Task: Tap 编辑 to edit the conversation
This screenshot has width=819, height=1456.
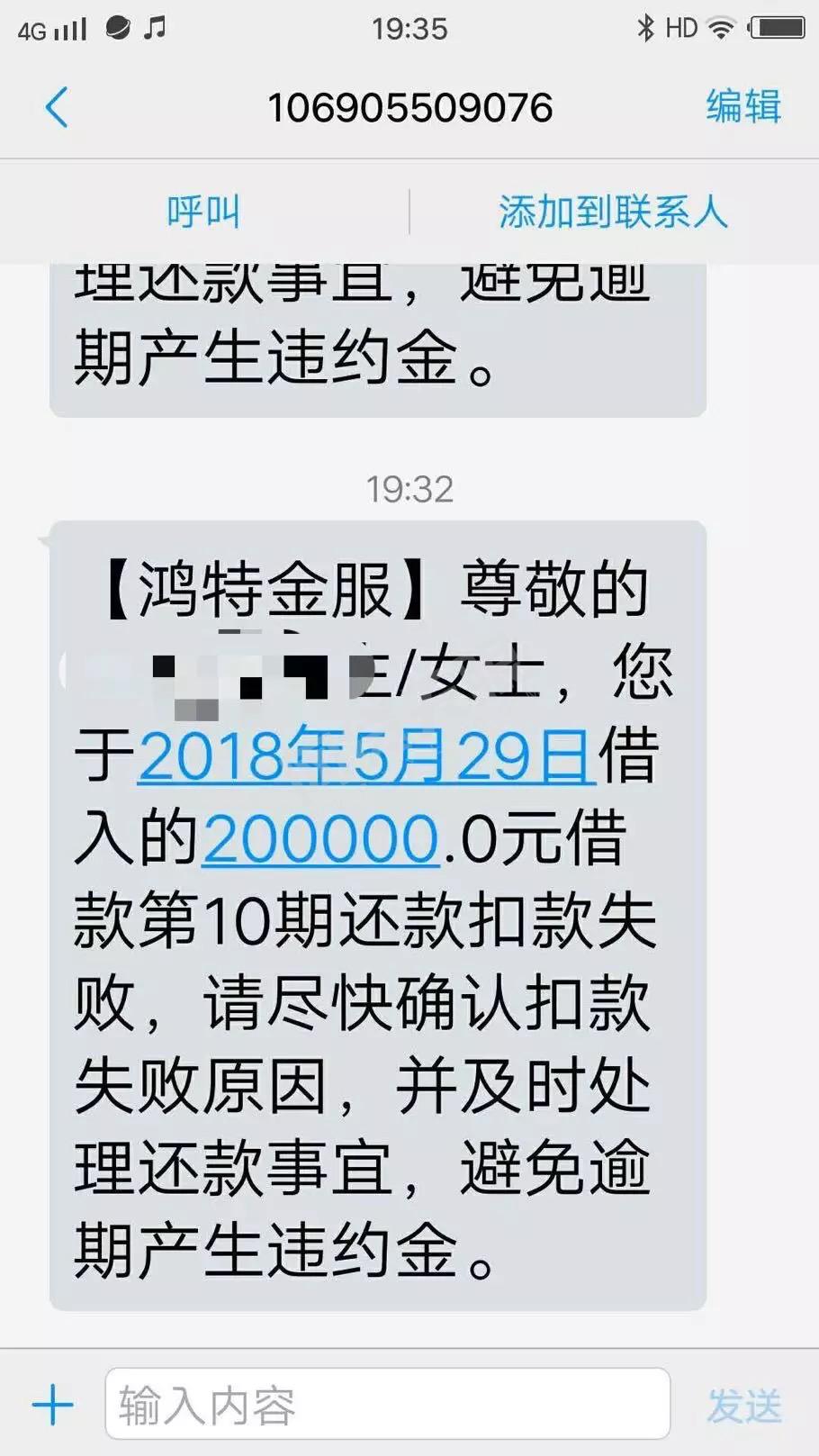Action: 742,106
